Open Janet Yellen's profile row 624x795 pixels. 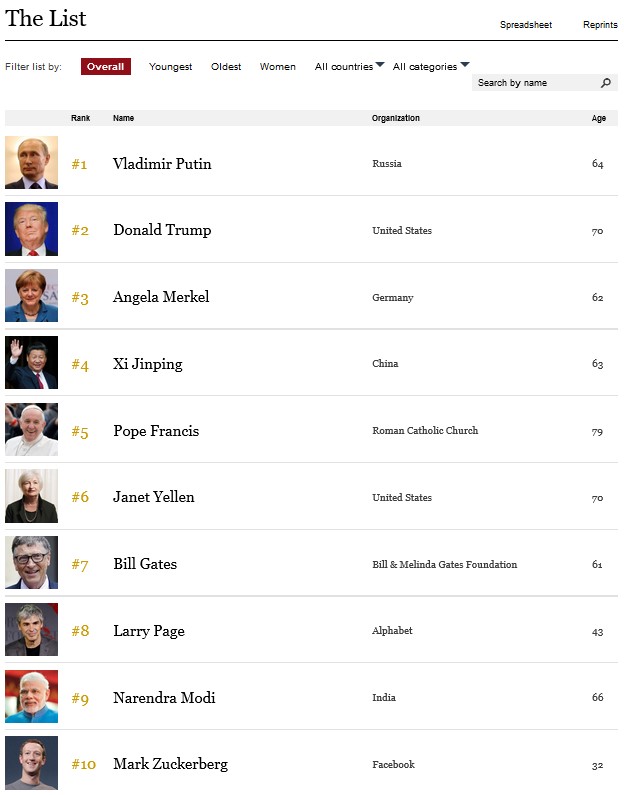pyautogui.click(x=154, y=497)
